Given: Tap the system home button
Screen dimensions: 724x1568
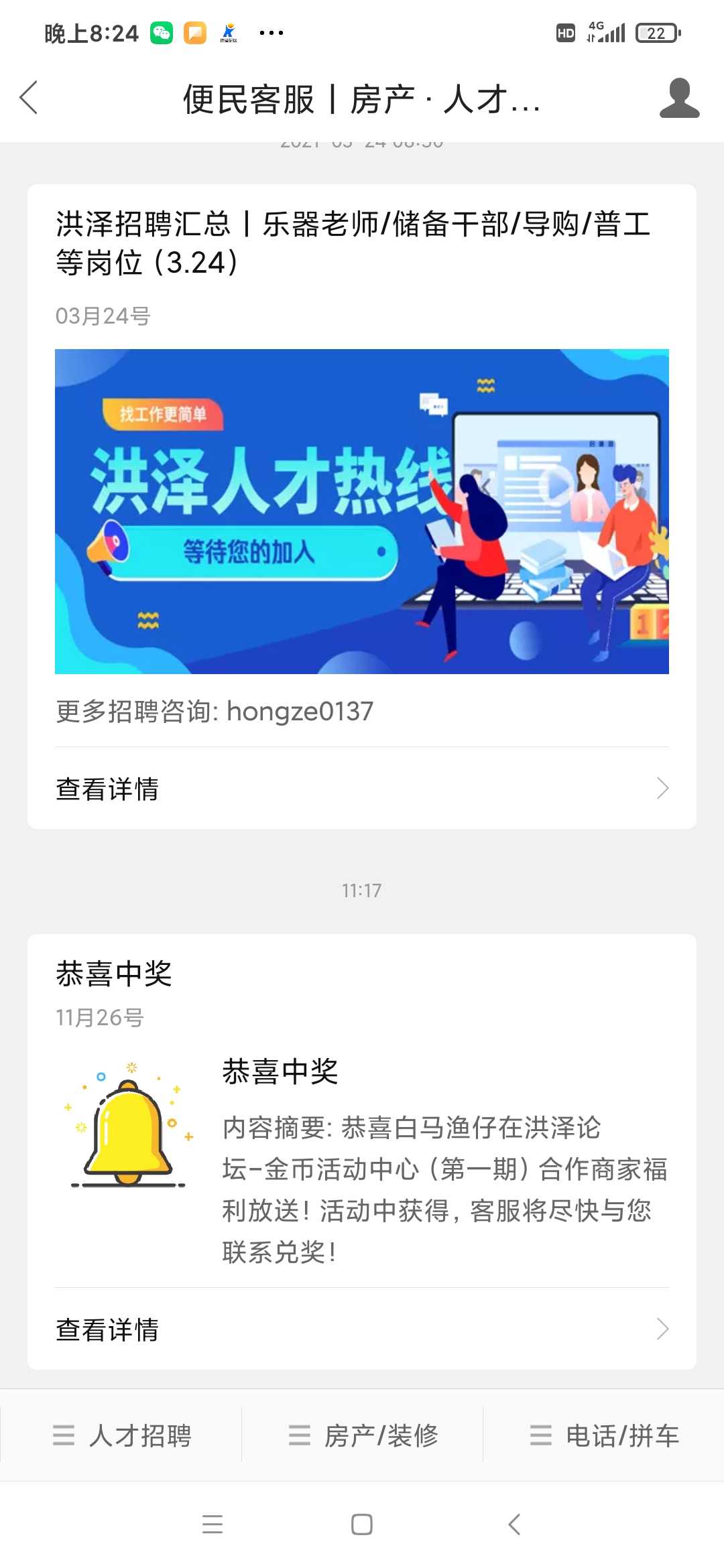Looking at the screenshot, I should (362, 1524).
